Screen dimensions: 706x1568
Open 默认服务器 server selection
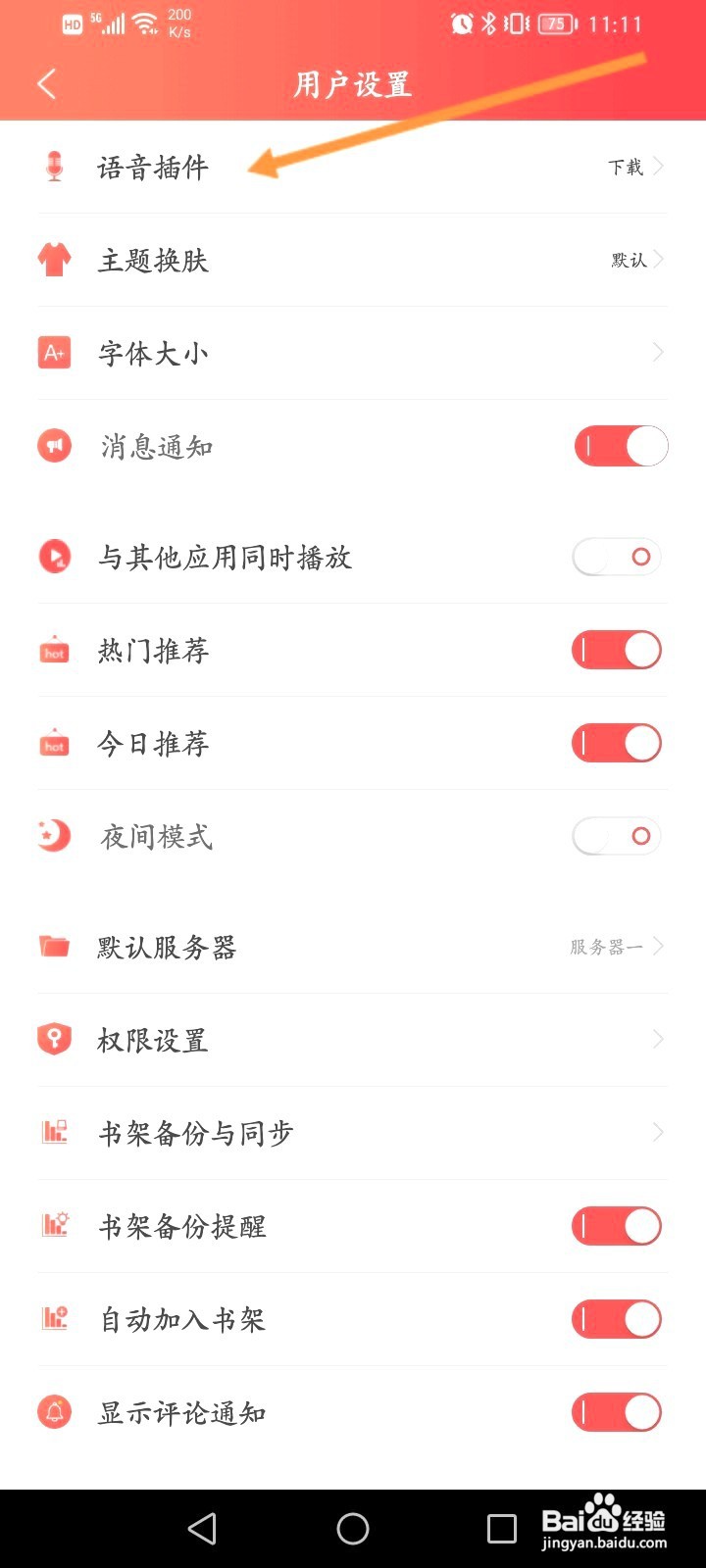[x=353, y=947]
